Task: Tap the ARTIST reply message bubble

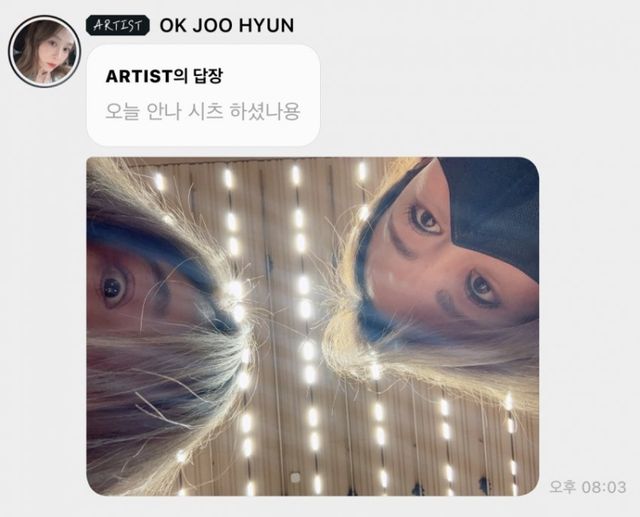Action: pyautogui.click(x=203, y=95)
